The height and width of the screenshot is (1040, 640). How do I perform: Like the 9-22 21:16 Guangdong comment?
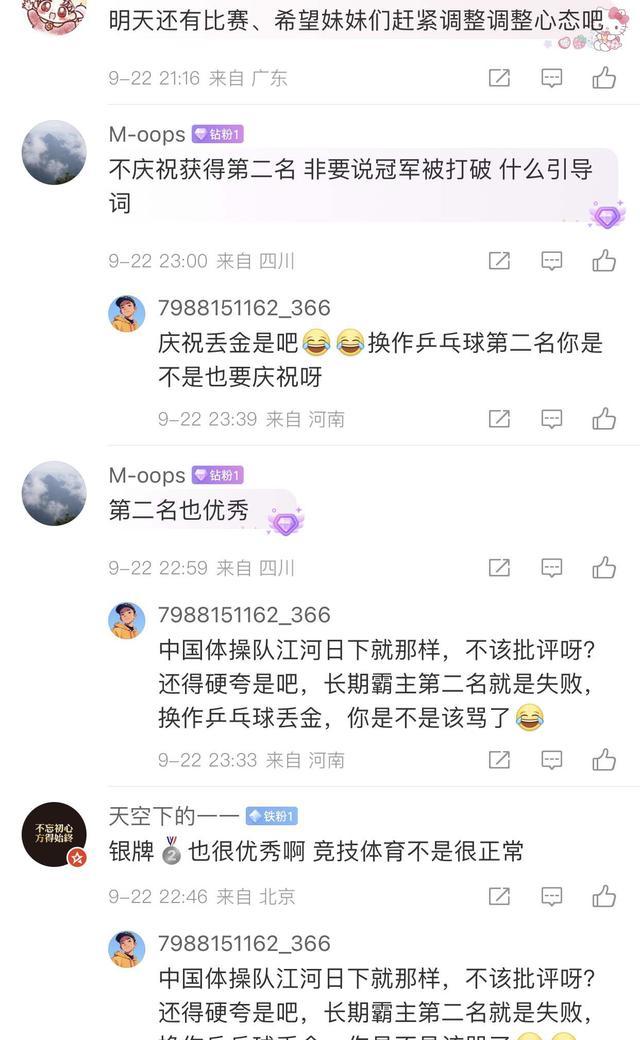click(x=604, y=78)
